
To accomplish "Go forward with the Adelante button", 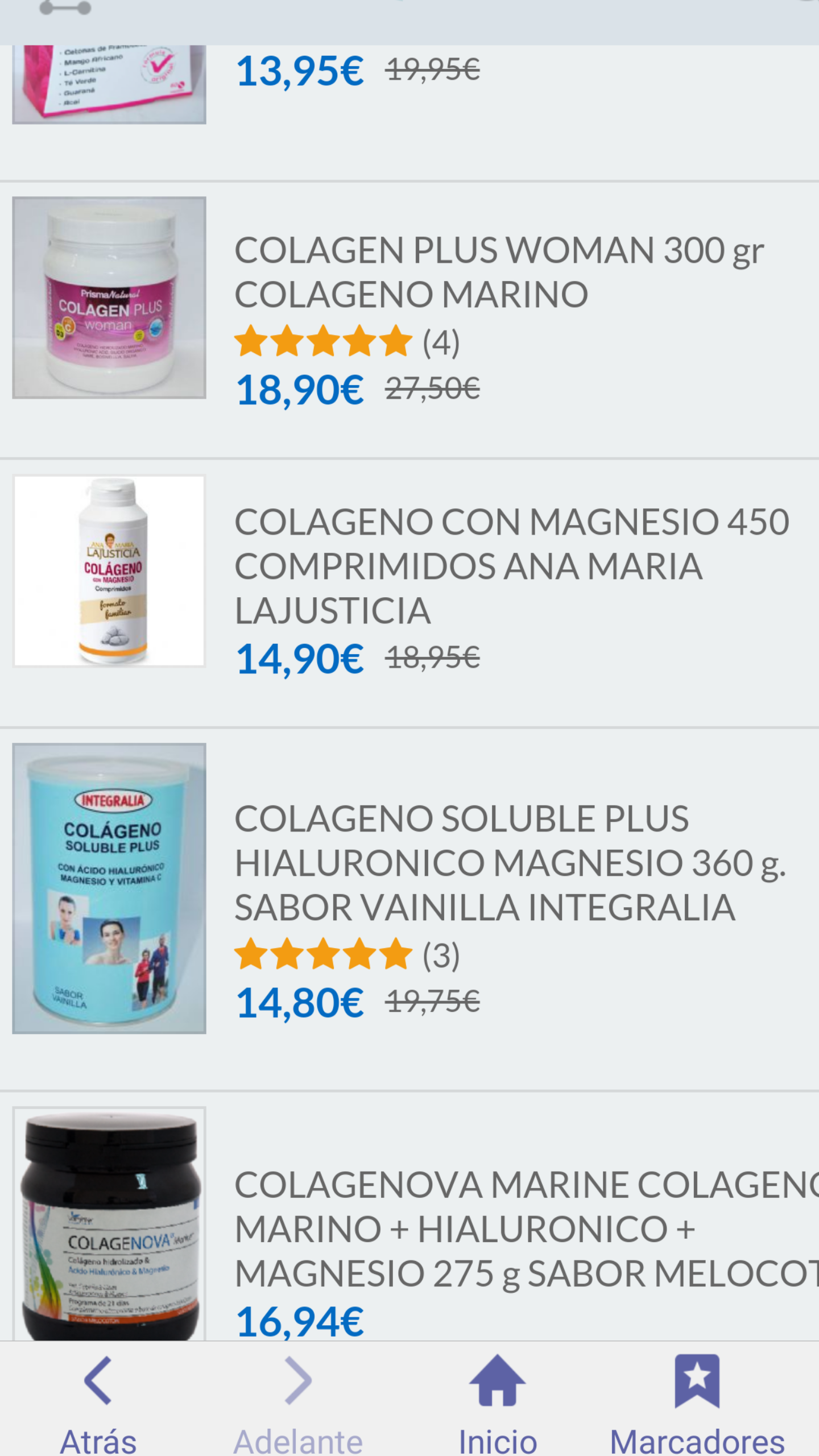I will click(298, 1400).
